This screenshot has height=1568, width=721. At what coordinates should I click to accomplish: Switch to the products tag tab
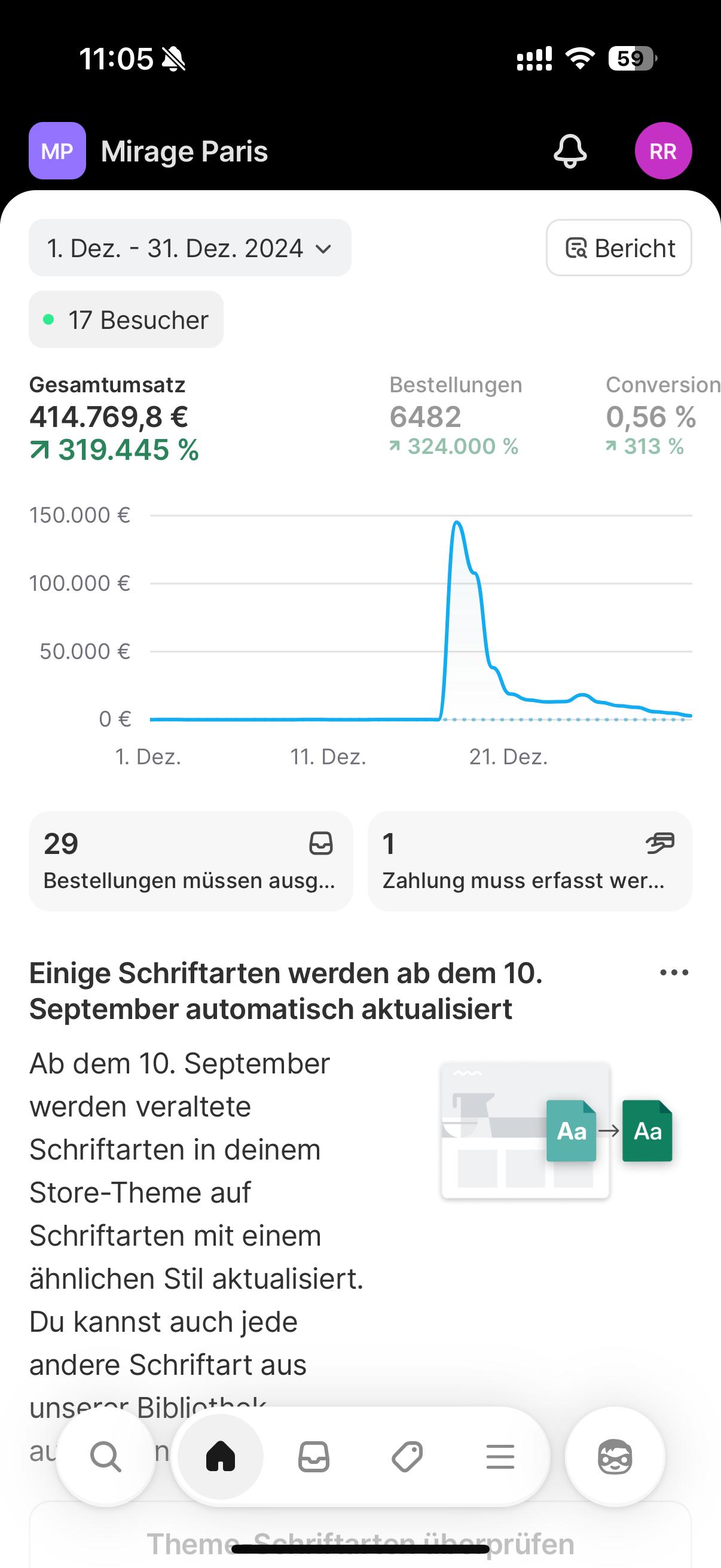[407, 1457]
